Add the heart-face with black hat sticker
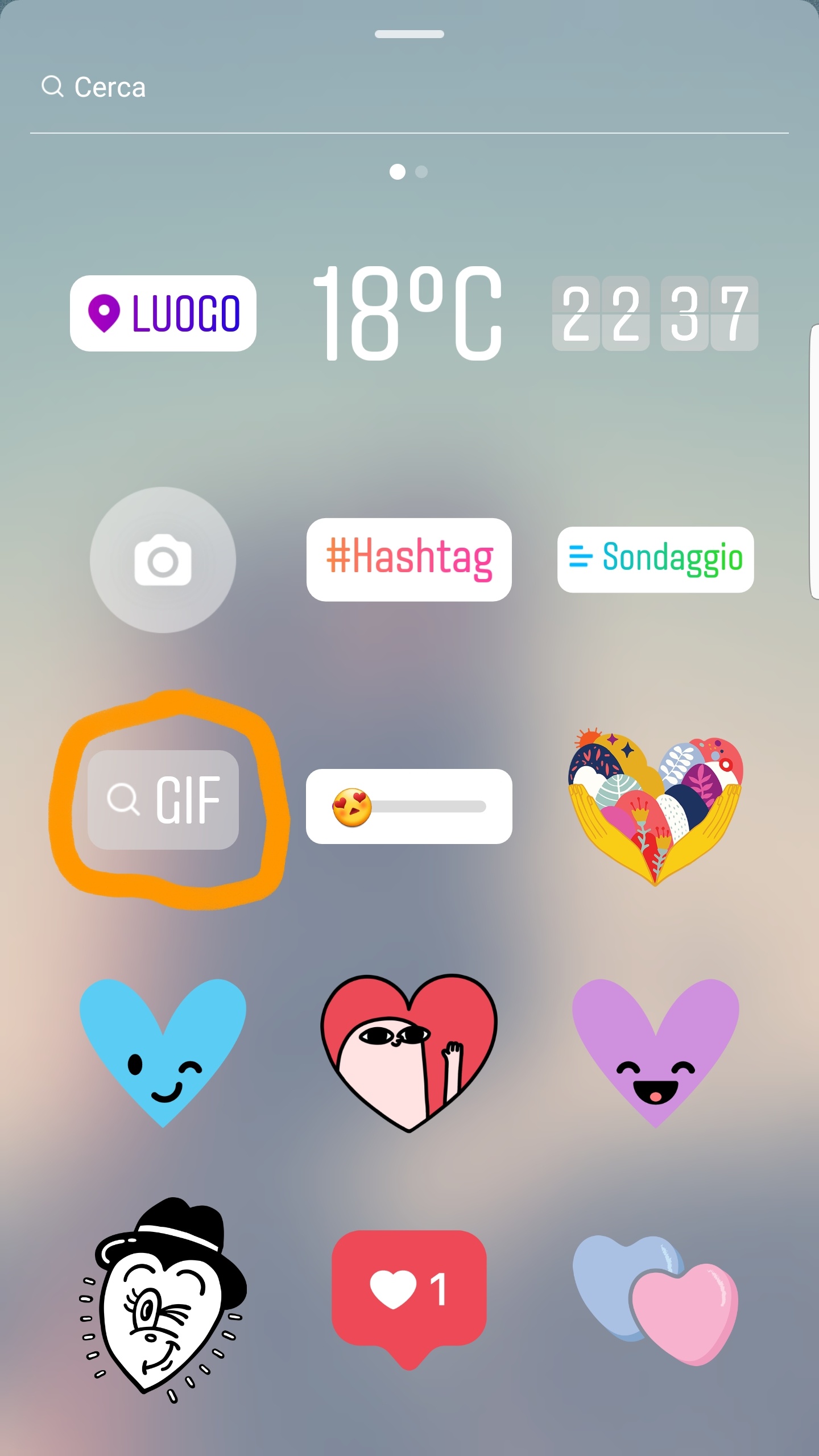The width and height of the screenshot is (819, 1456). click(x=163, y=1299)
